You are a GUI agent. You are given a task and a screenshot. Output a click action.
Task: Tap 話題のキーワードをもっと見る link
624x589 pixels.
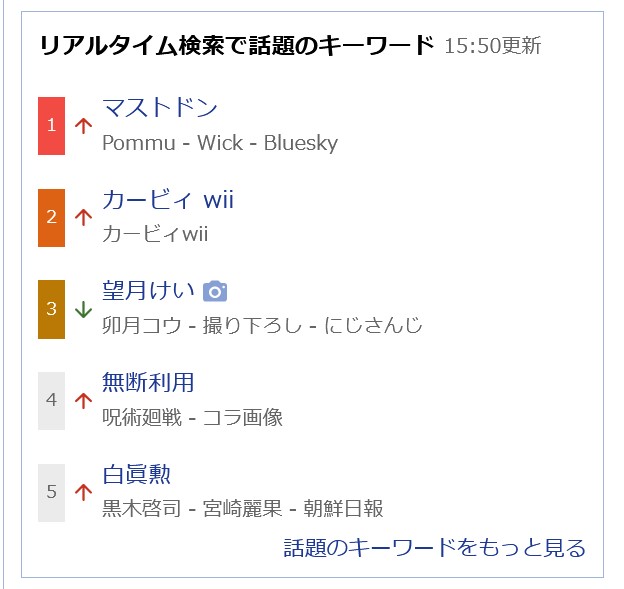pyautogui.click(x=435, y=547)
